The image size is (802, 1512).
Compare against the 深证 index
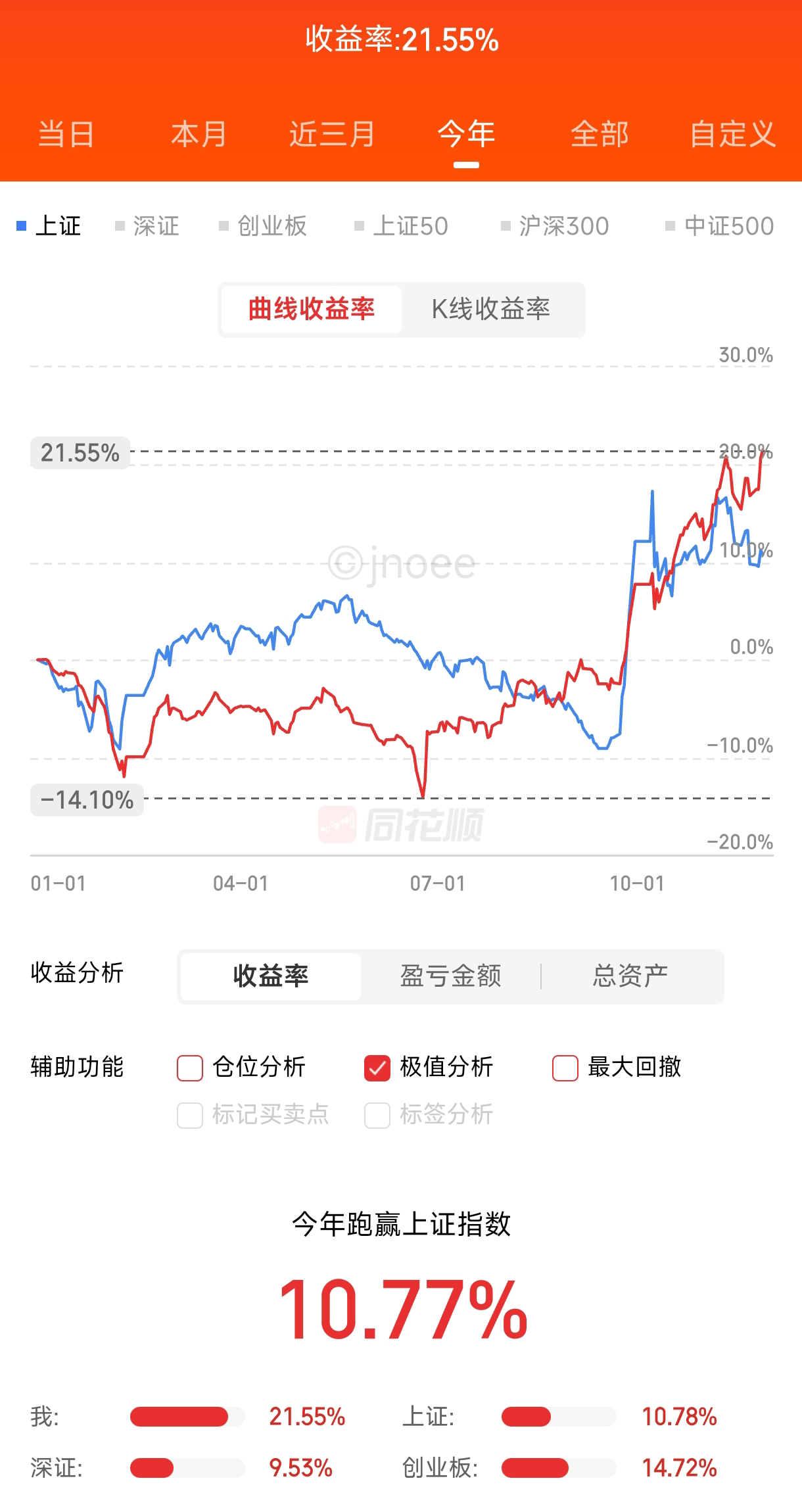pyautogui.click(x=147, y=226)
